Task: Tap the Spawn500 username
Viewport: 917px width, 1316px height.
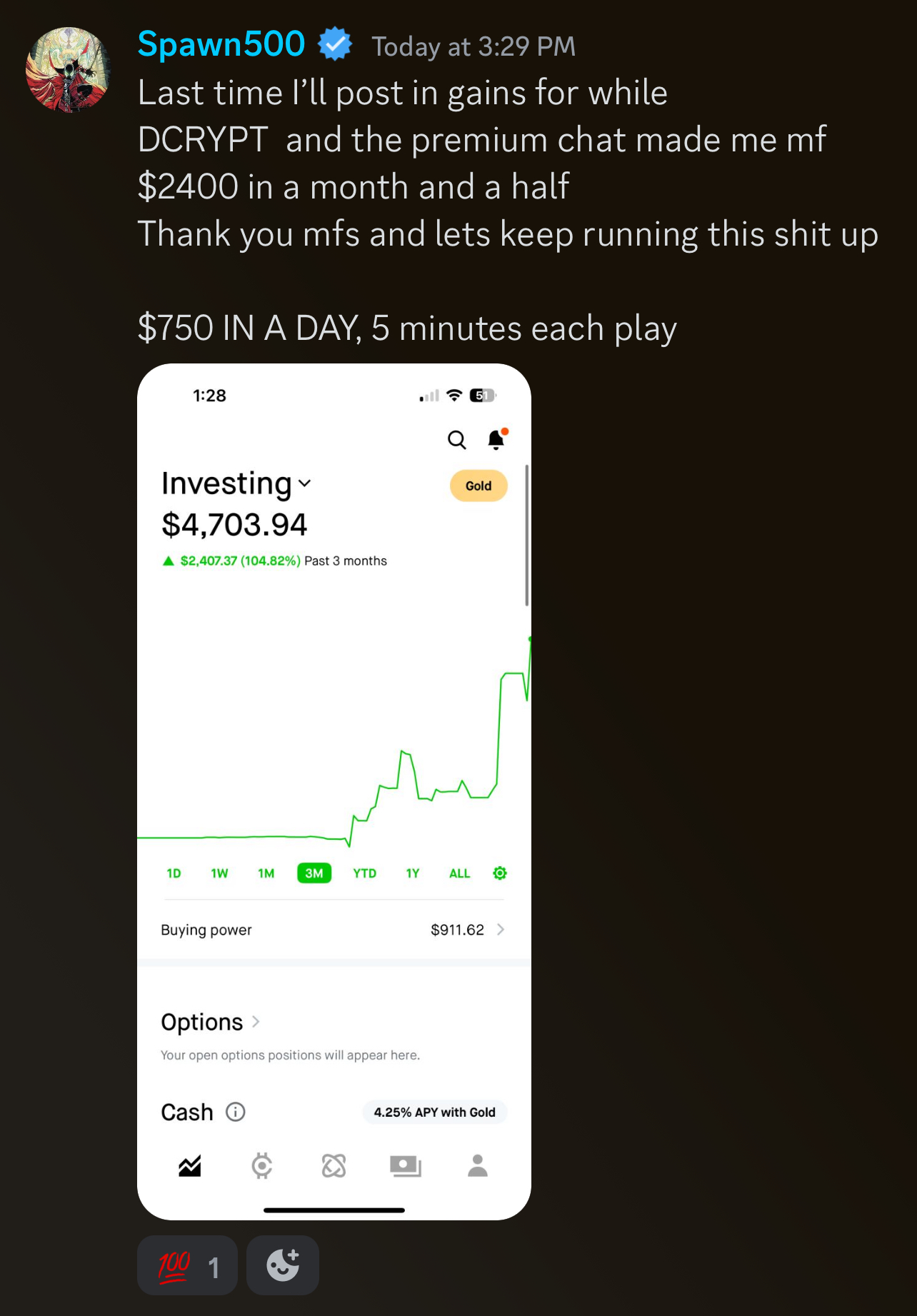Action: [x=221, y=44]
